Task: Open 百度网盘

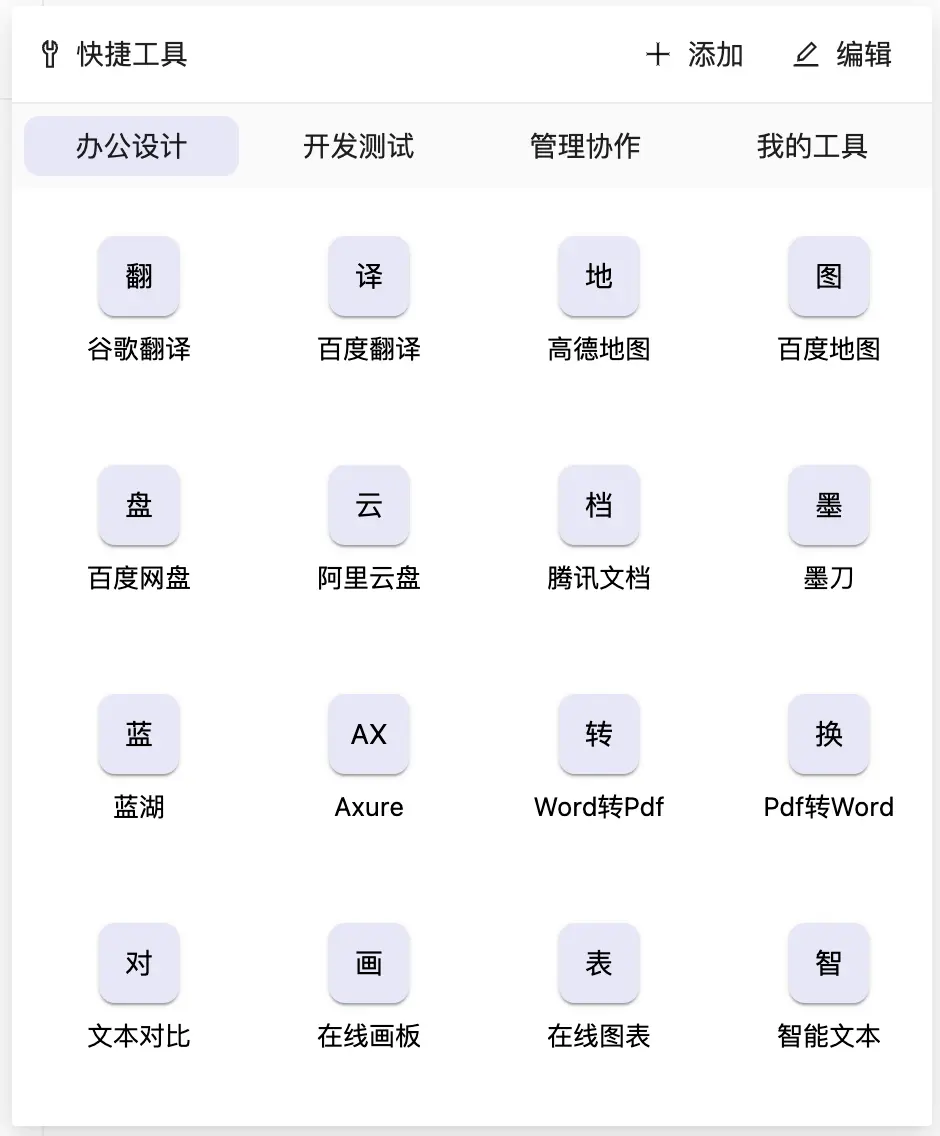Action: point(139,506)
